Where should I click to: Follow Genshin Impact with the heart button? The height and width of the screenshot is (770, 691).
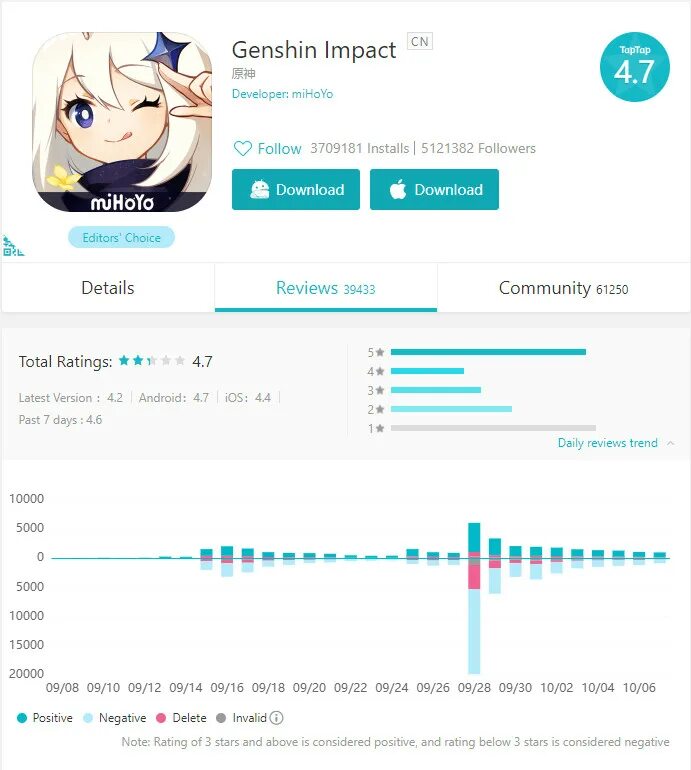tap(267, 148)
